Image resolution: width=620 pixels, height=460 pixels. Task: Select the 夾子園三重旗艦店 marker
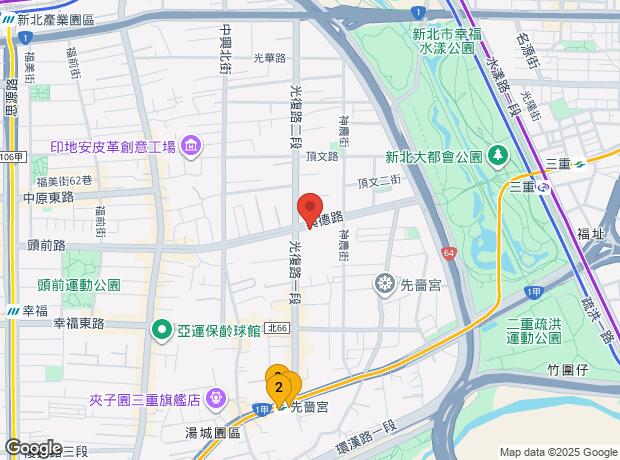[216, 399]
